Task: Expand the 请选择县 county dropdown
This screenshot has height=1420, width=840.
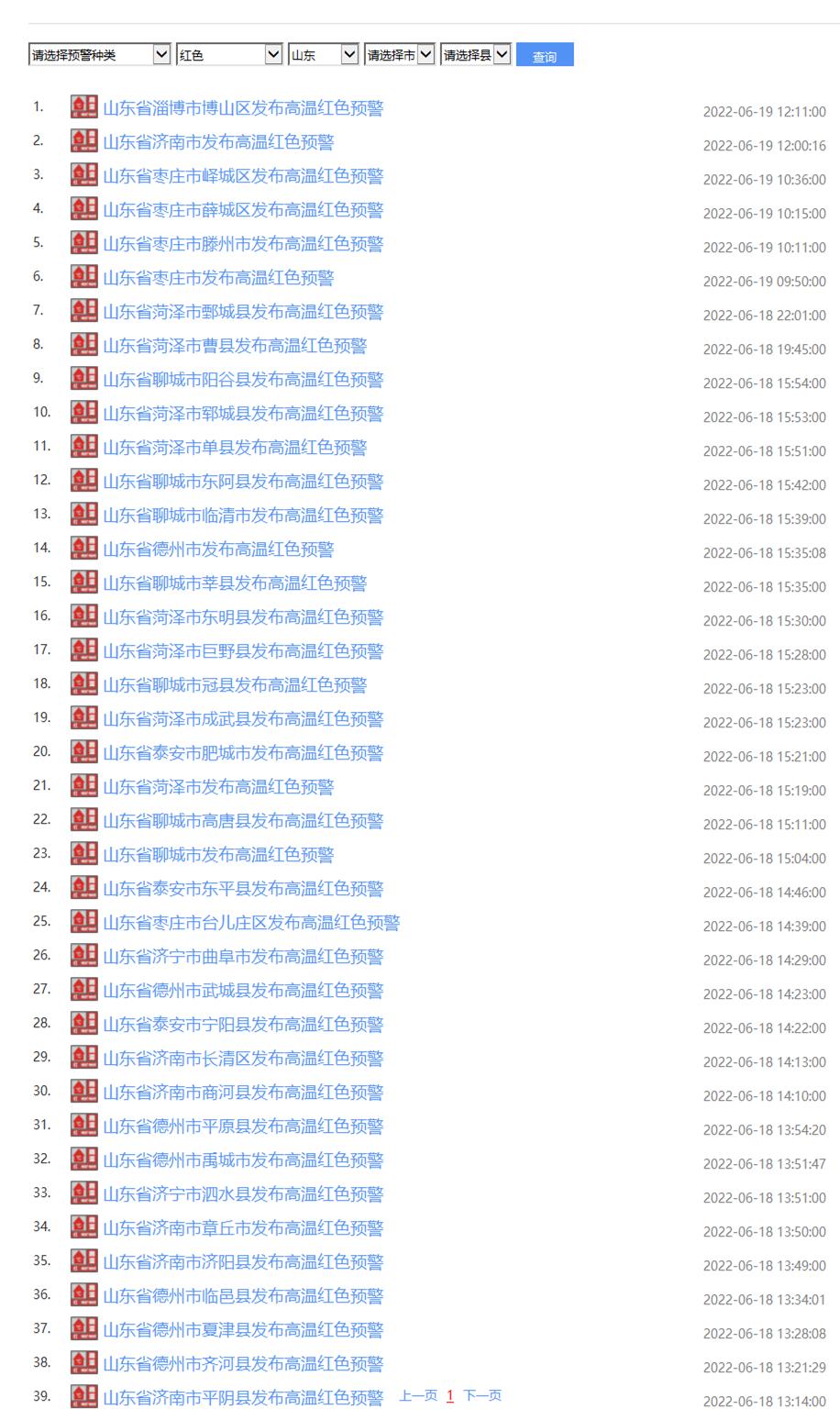Action: (475, 55)
